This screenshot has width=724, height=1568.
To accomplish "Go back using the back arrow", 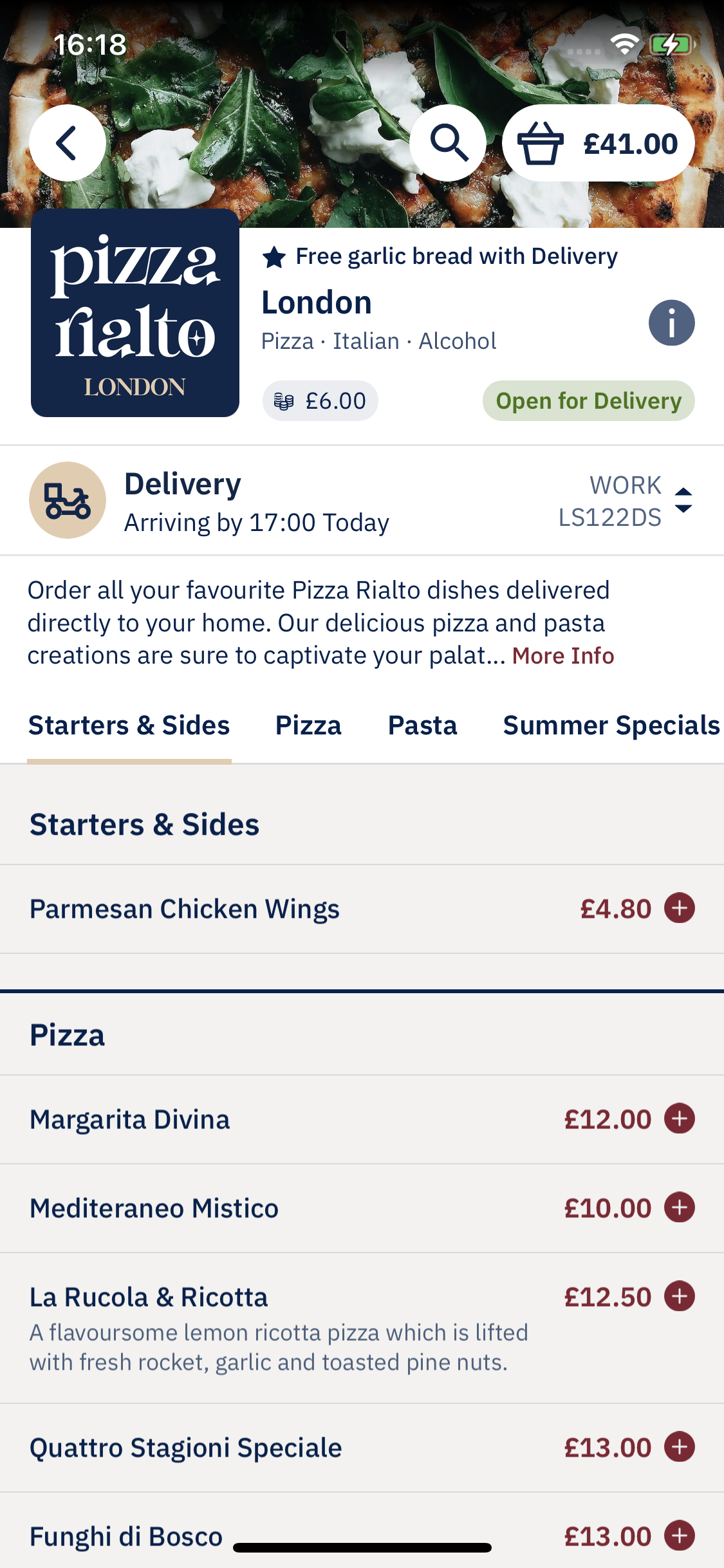I will pyautogui.click(x=68, y=143).
